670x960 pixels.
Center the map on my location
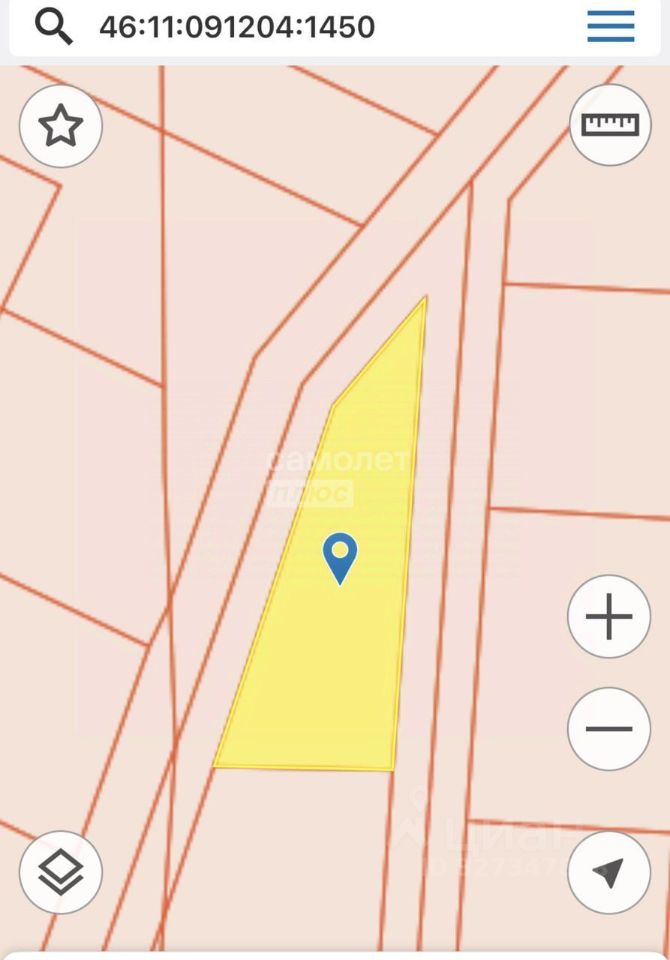(x=609, y=871)
